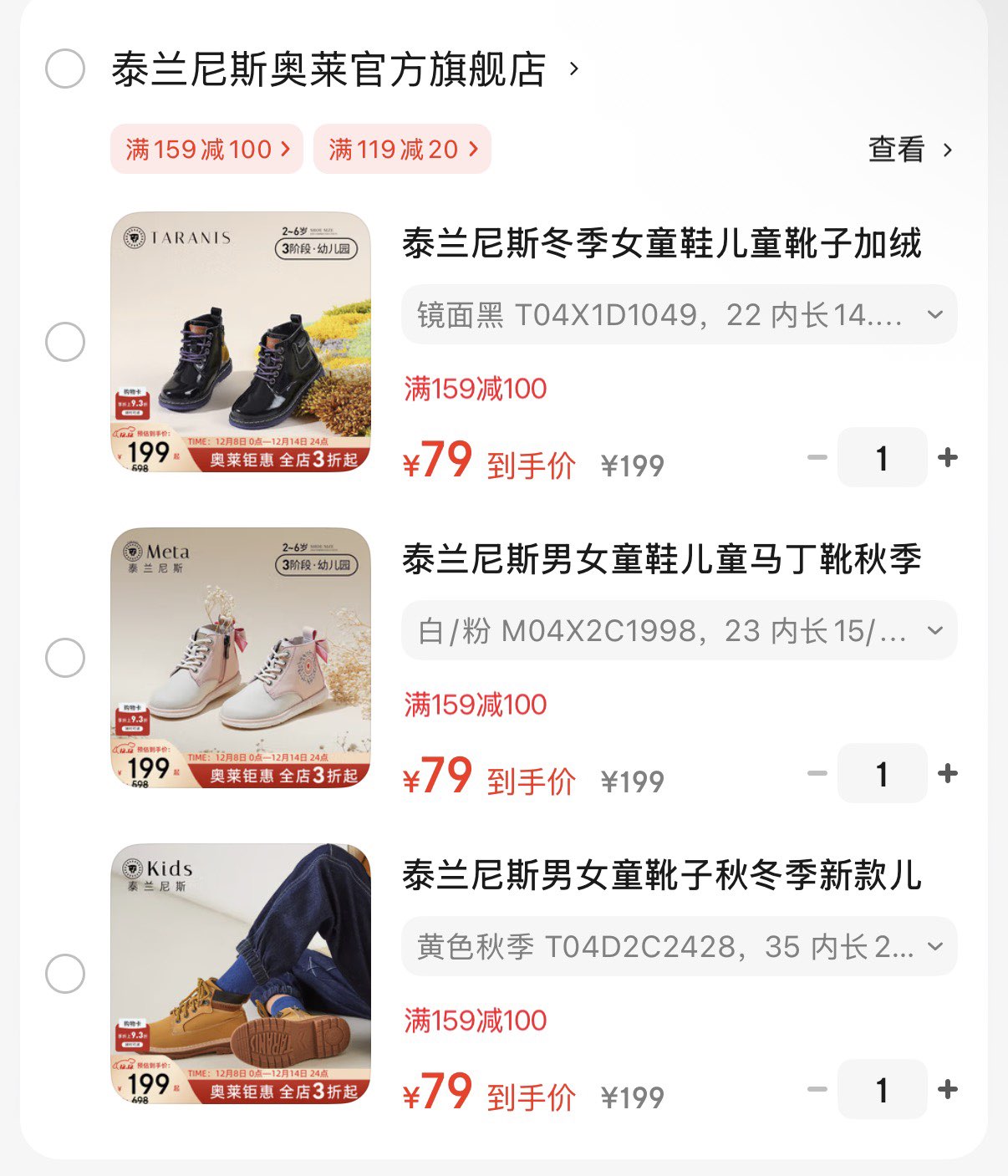Increase quantity of the 镜面黑 boots
The height and width of the screenshot is (1176, 1008).
[948, 457]
